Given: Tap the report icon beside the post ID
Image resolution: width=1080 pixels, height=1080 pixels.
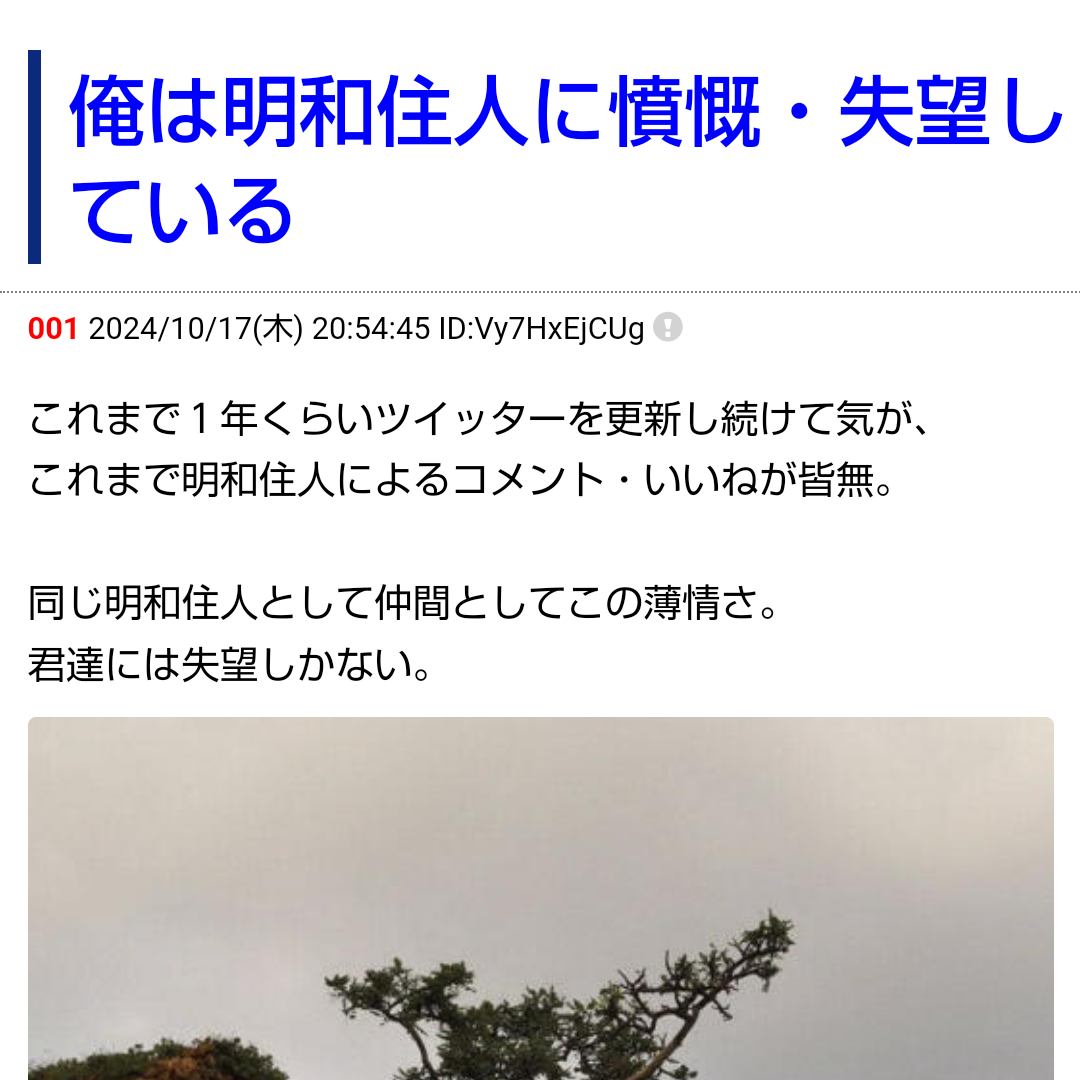Looking at the screenshot, I should 668,328.
